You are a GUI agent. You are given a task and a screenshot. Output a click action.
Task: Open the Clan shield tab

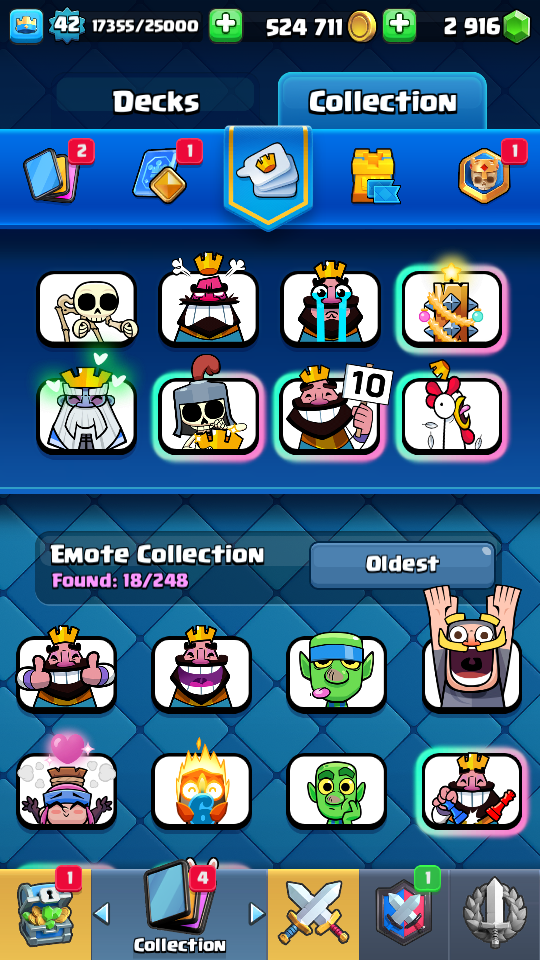(x=403, y=914)
